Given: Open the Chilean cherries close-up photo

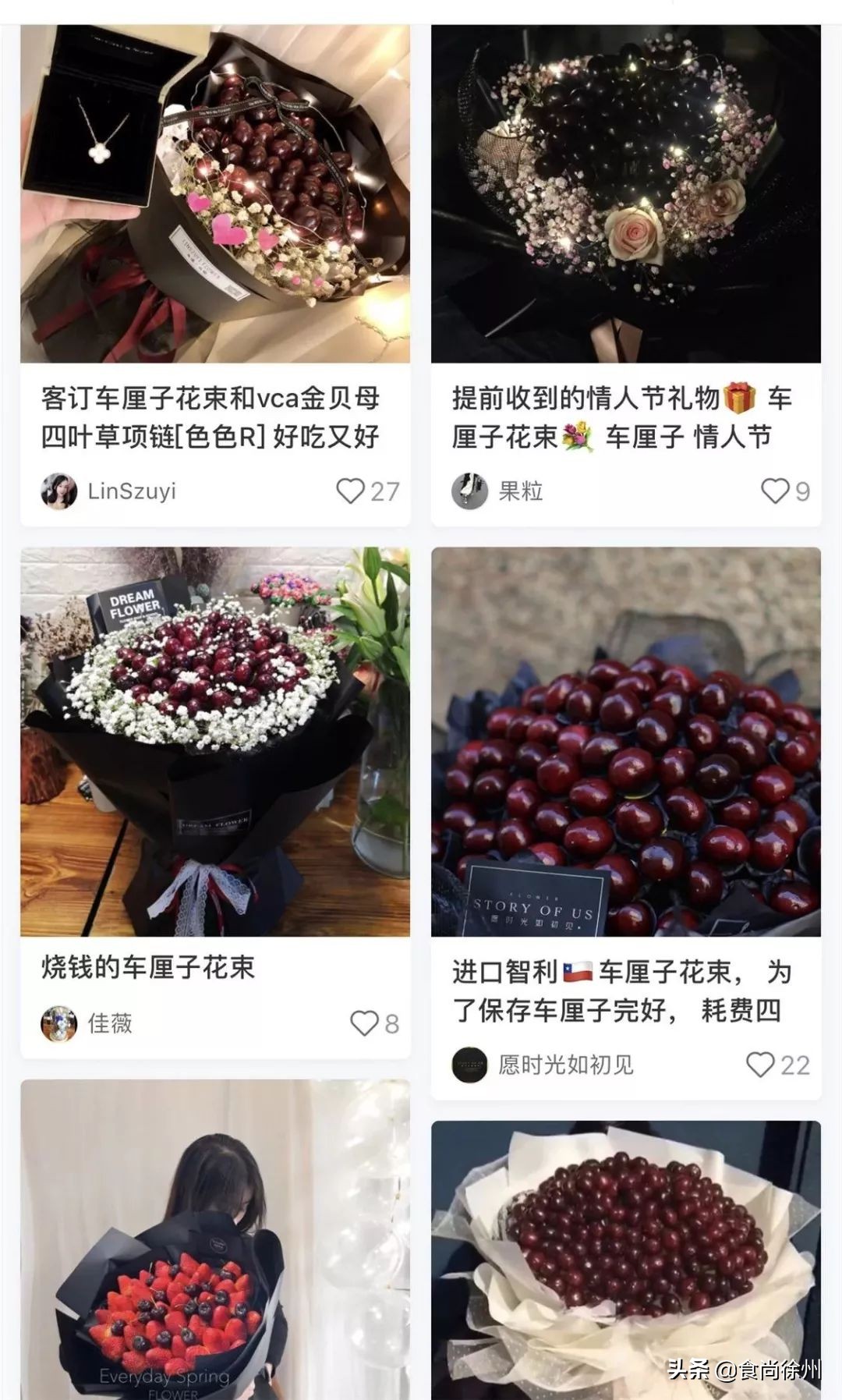Looking at the screenshot, I should [x=624, y=741].
